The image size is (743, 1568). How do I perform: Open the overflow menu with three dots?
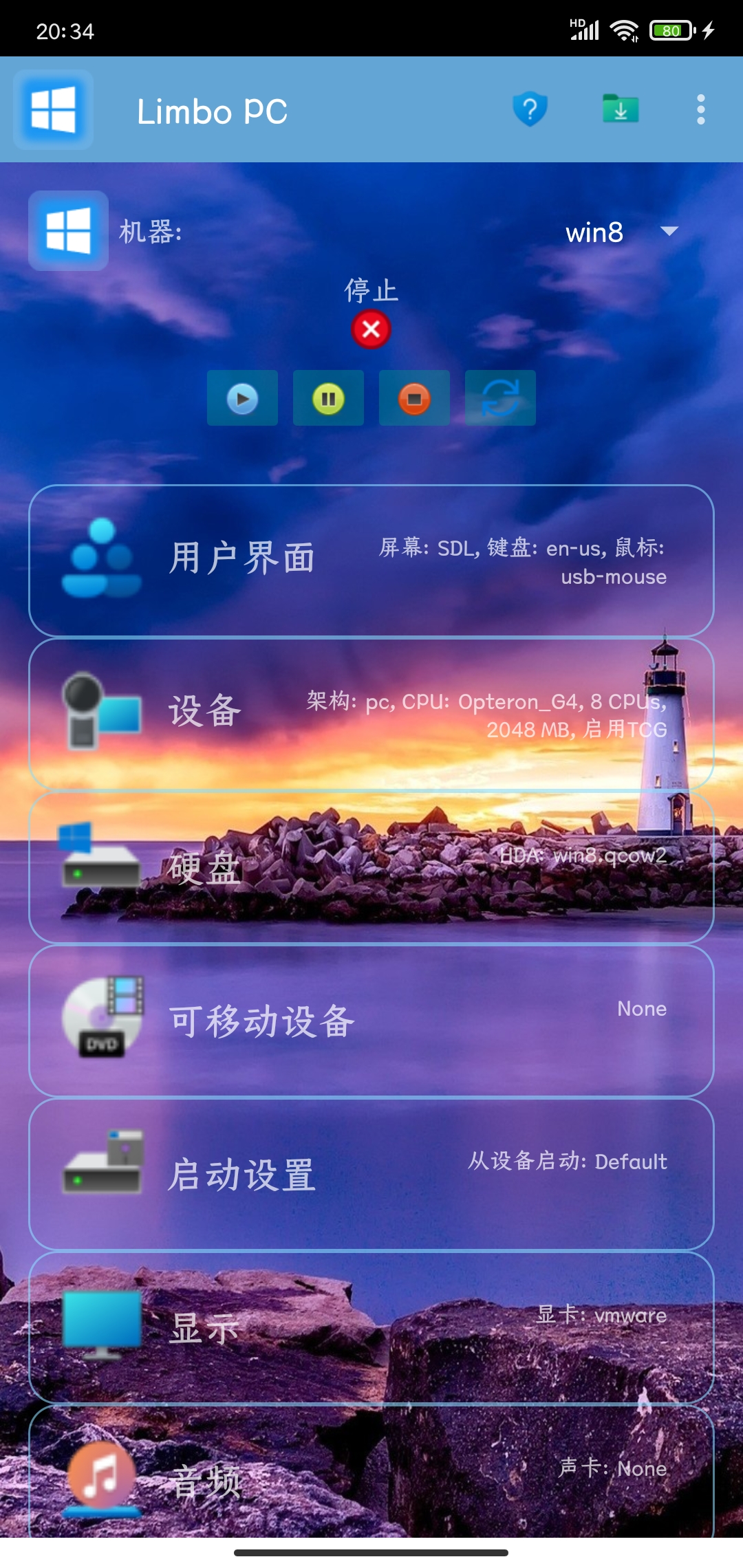700,111
